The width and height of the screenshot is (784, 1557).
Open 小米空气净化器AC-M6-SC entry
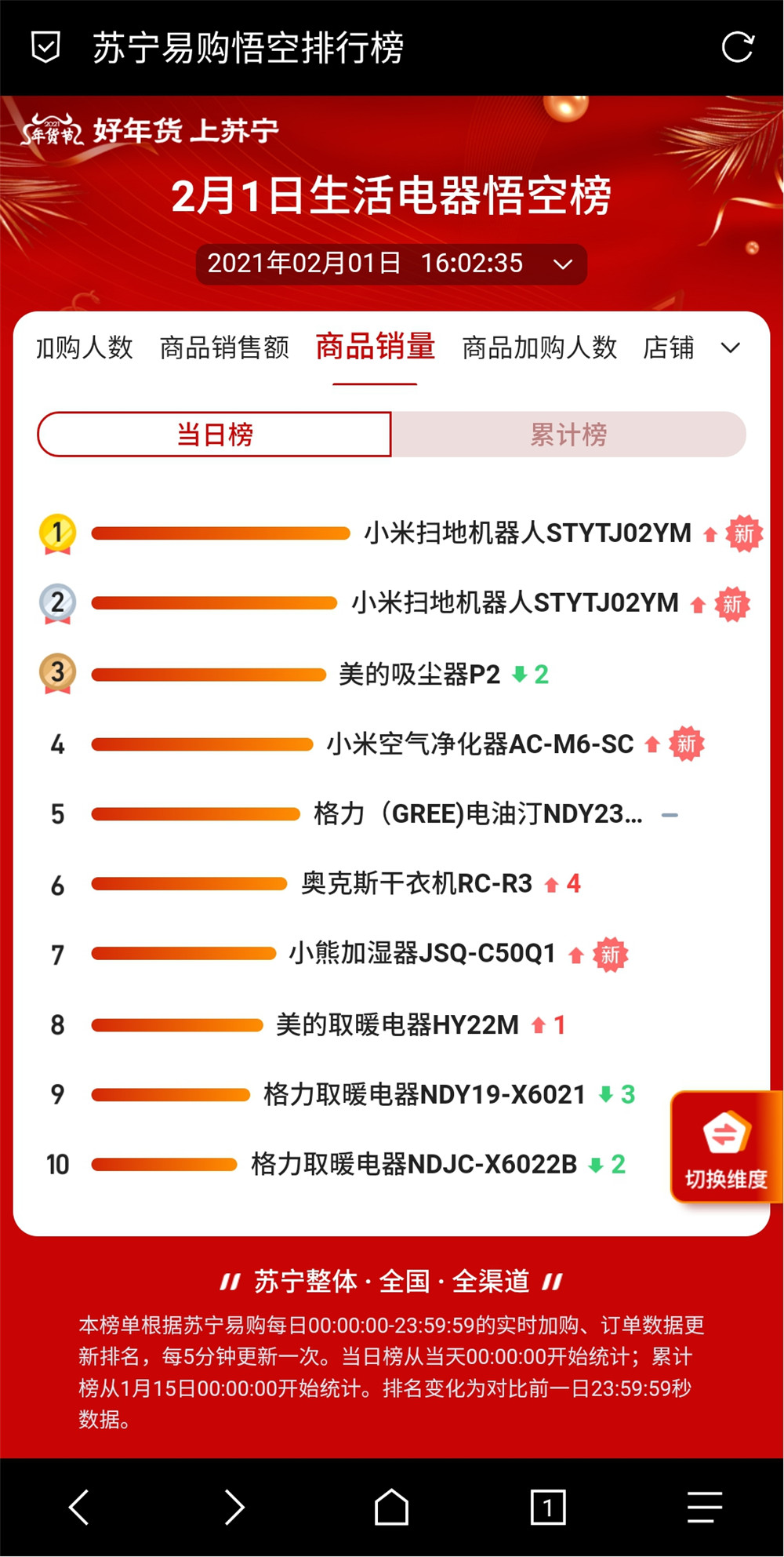click(480, 744)
